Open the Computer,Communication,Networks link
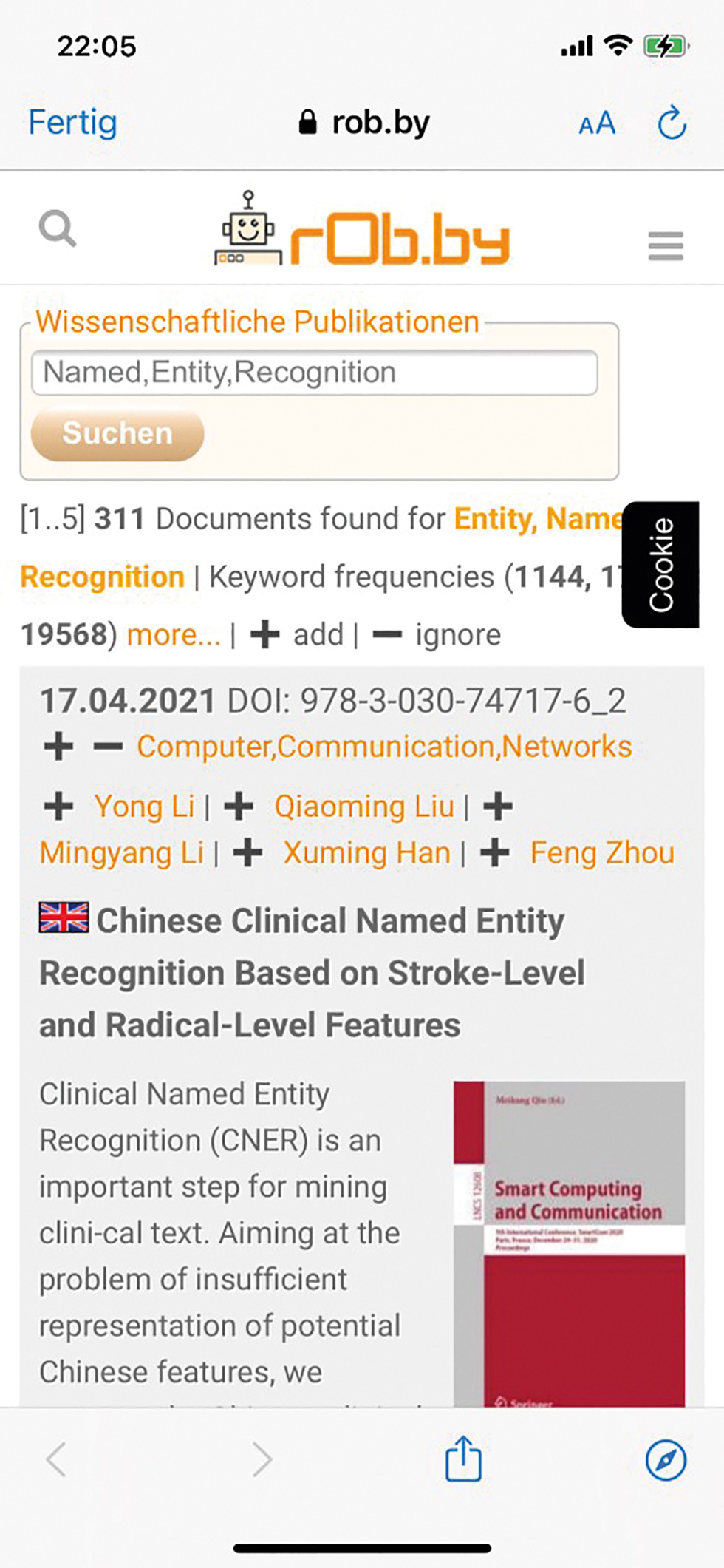This screenshot has height=1568, width=724. (384, 747)
